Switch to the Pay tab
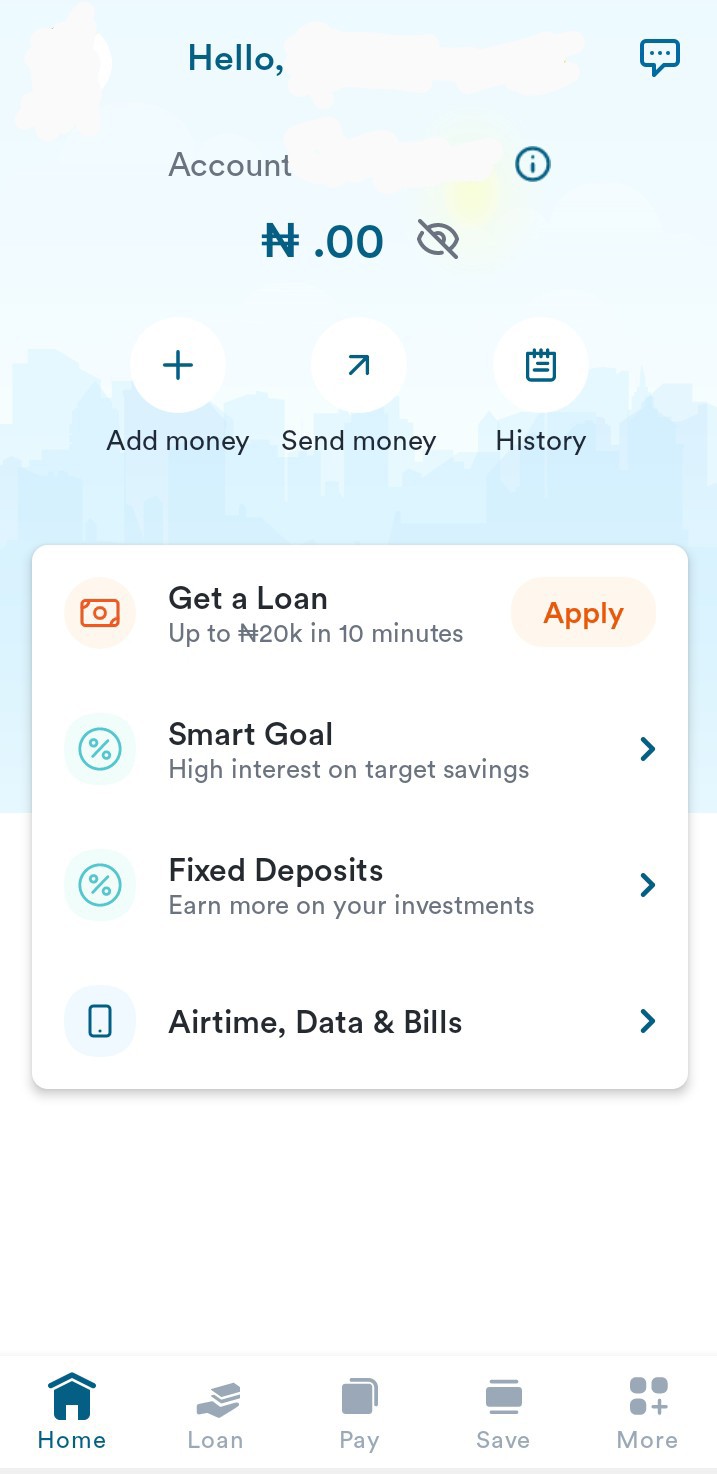 pyautogui.click(x=359, y=1411)
